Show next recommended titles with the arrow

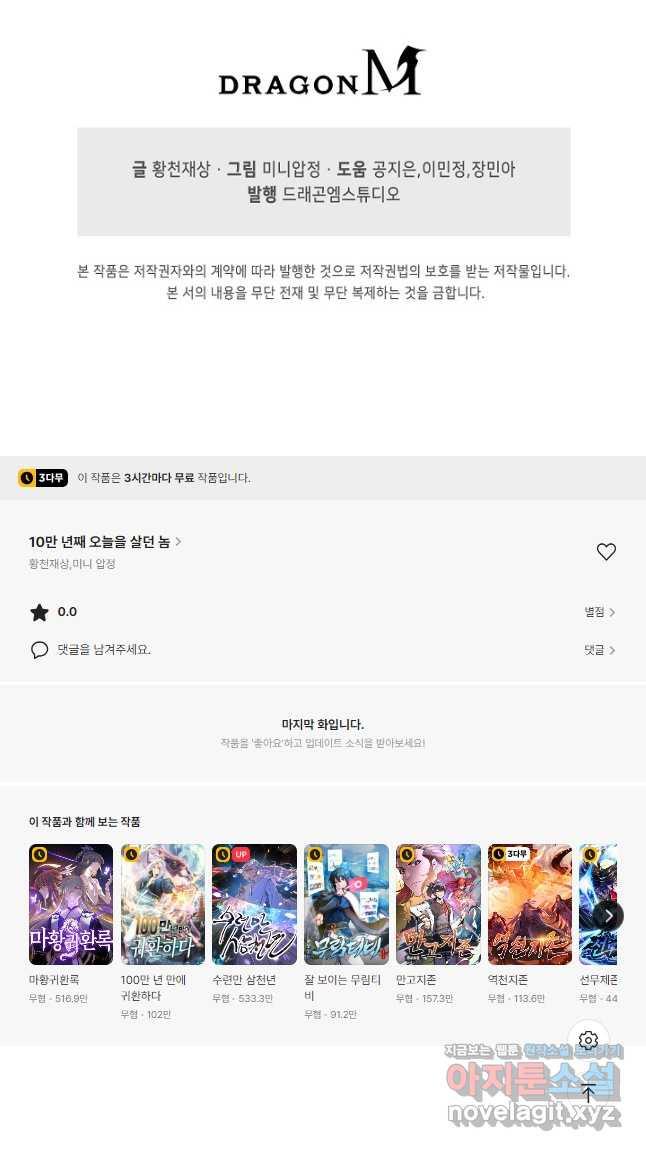[608, 915]
